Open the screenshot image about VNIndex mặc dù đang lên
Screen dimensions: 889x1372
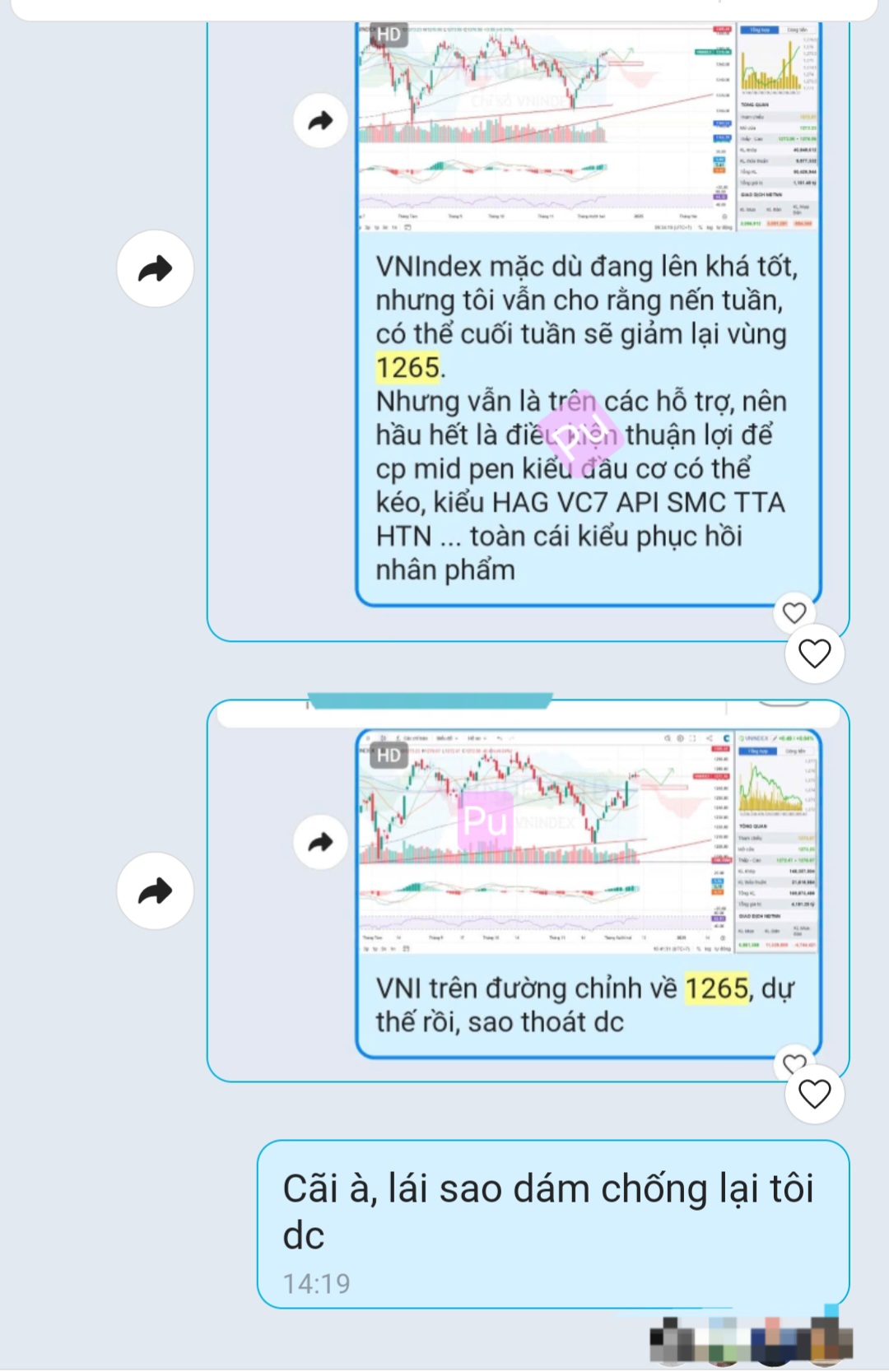pos(535,123)
